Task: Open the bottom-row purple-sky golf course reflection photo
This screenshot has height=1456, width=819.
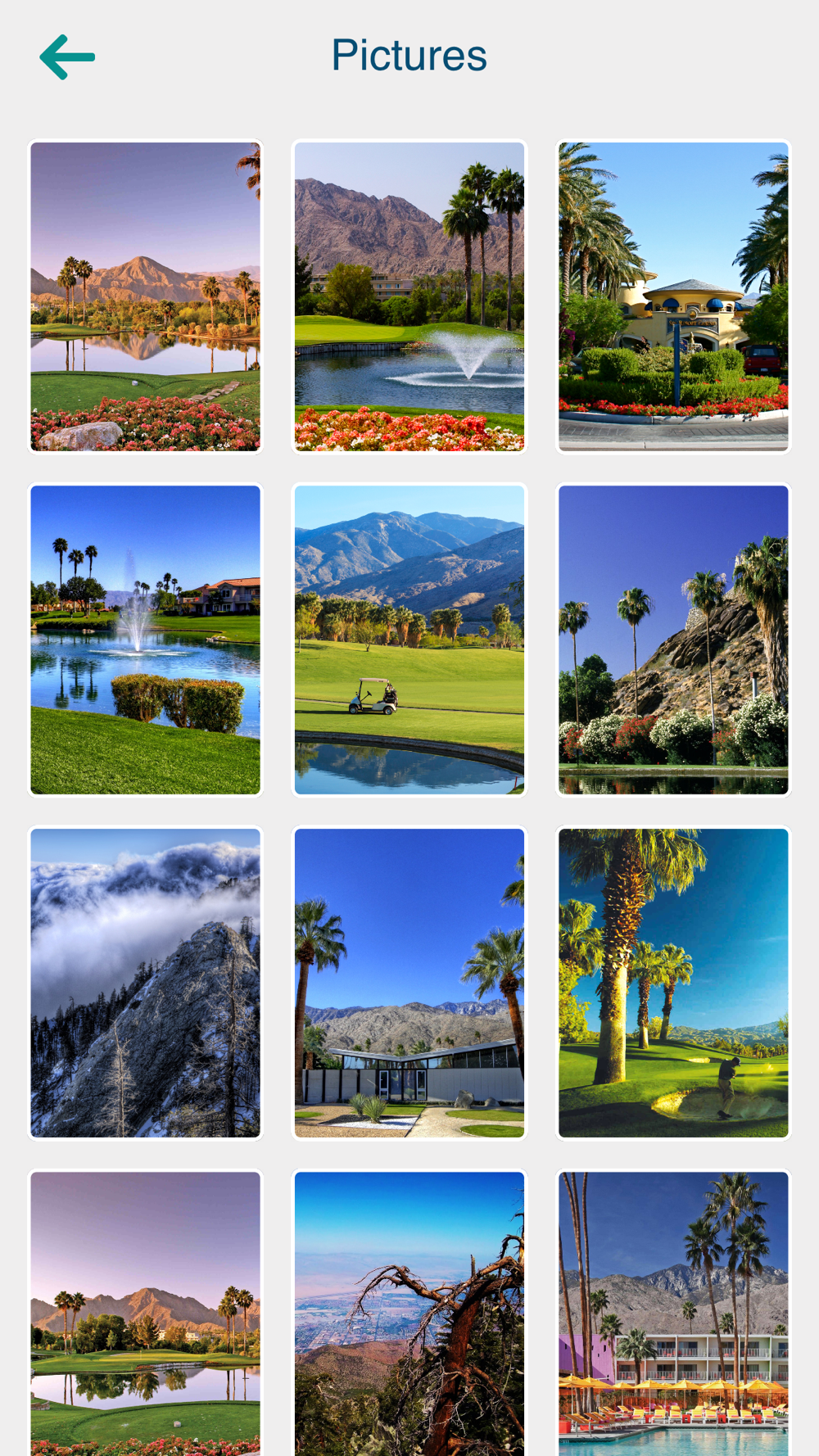Action: click(146, 1313)
